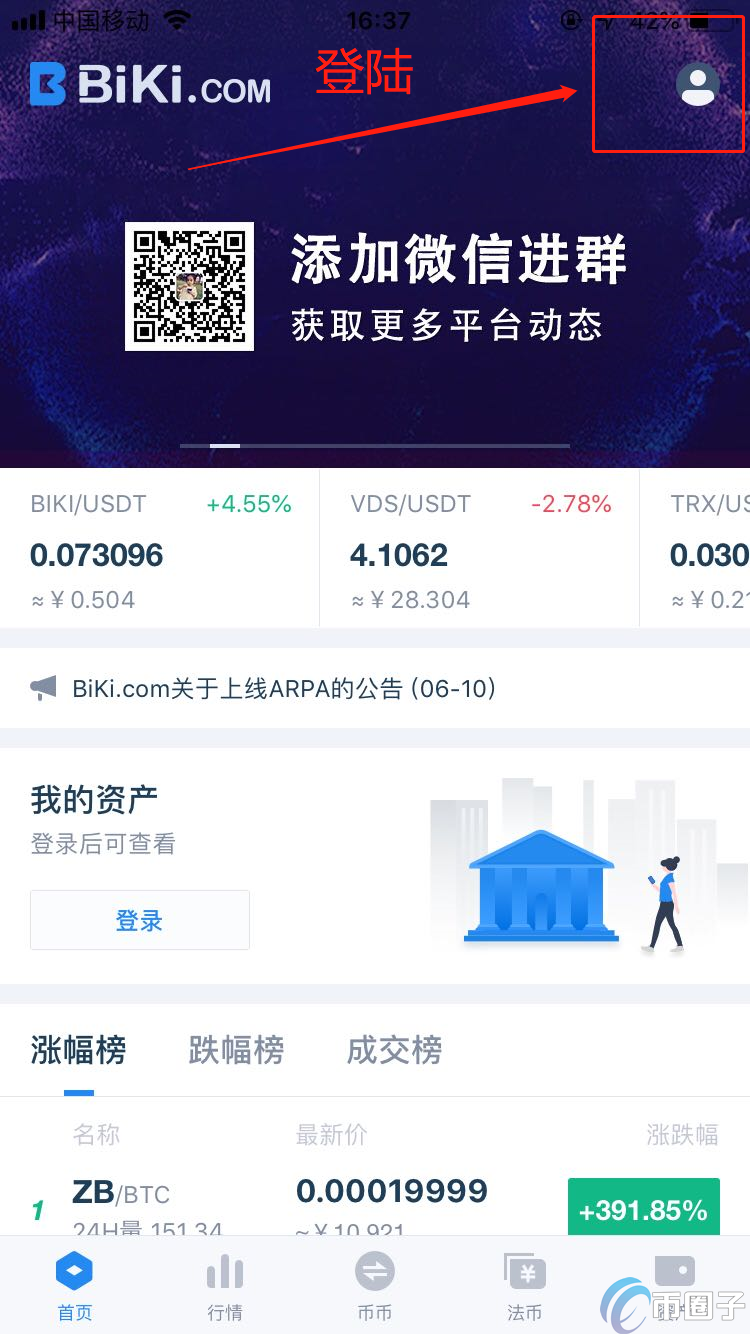Click the 登录 login button
The image size is (750, 1334).
point(139,919)
